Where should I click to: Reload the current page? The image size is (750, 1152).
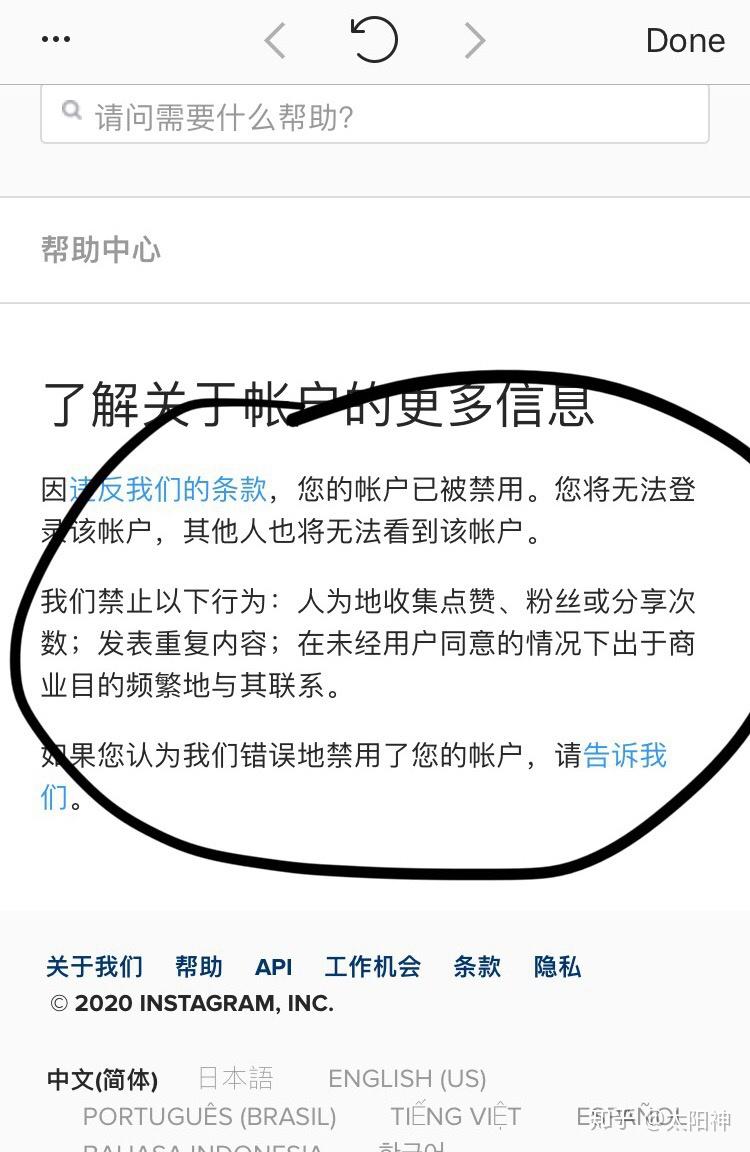click(374, 40)
